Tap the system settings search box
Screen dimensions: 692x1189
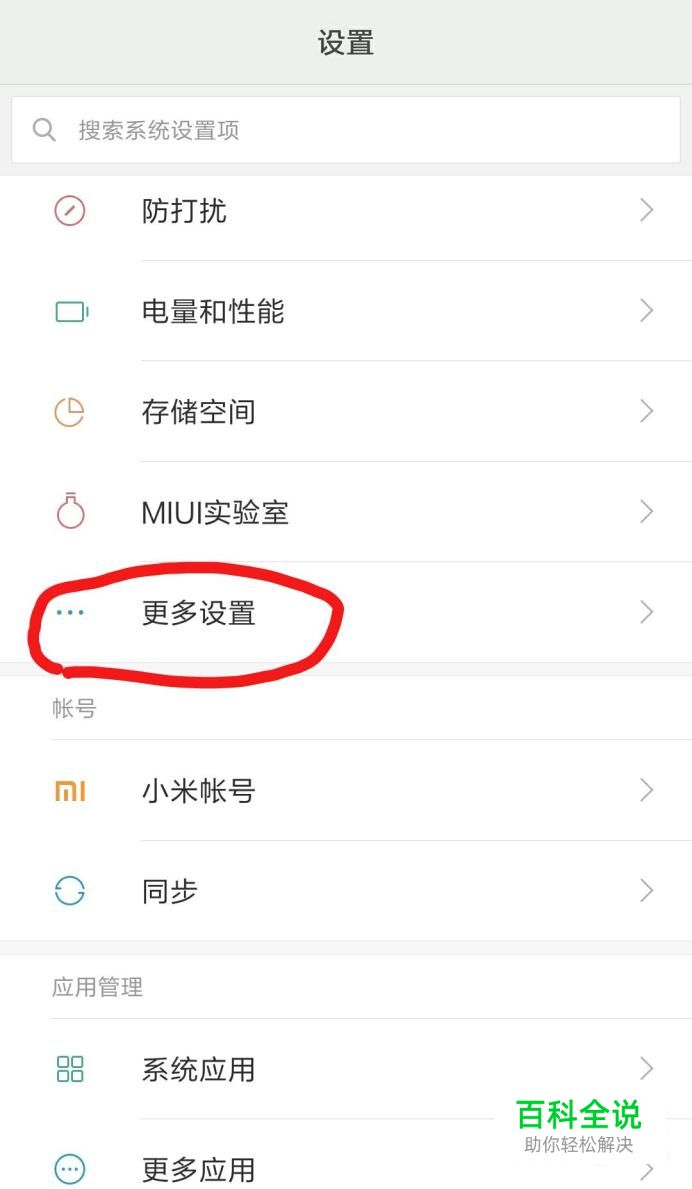[346, 130]
